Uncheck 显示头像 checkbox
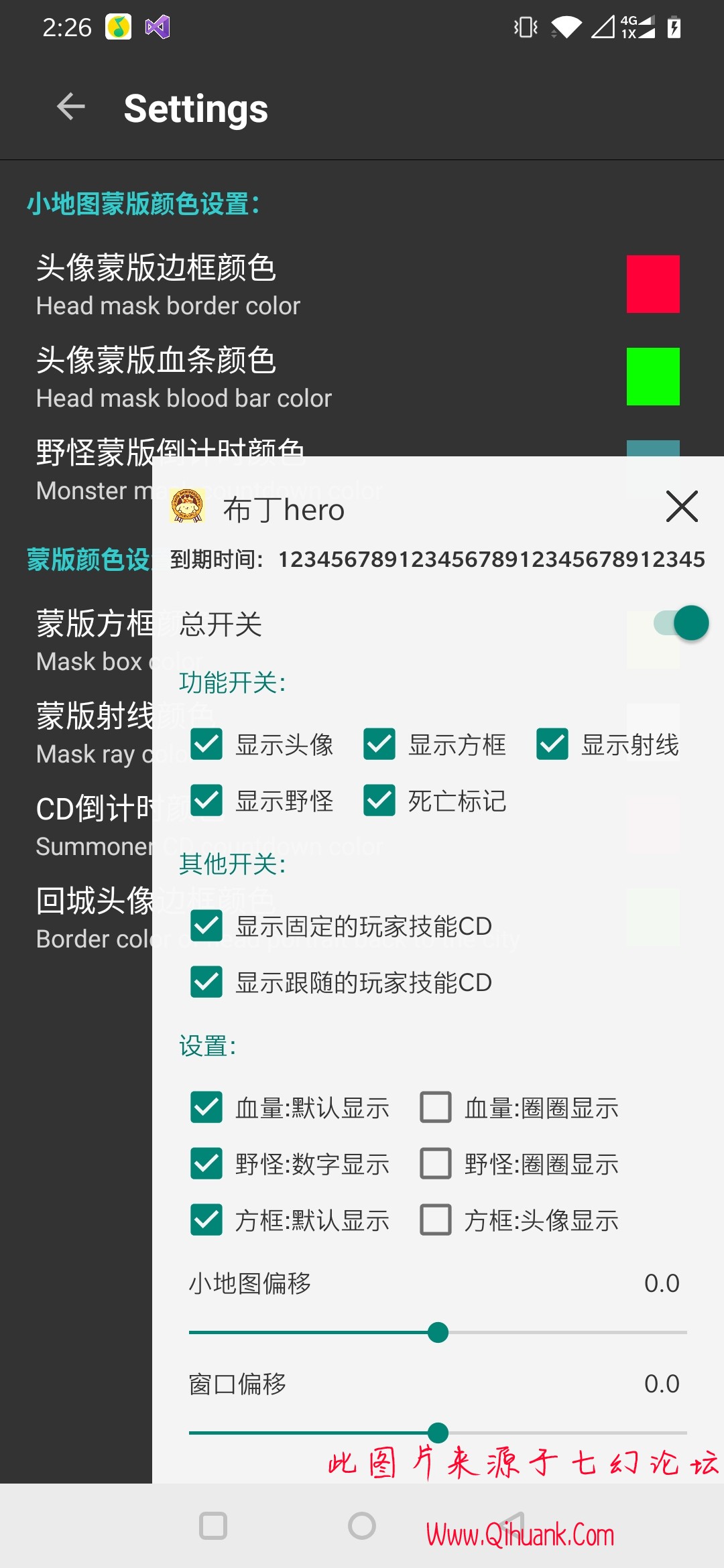 (x=206, y=744)
